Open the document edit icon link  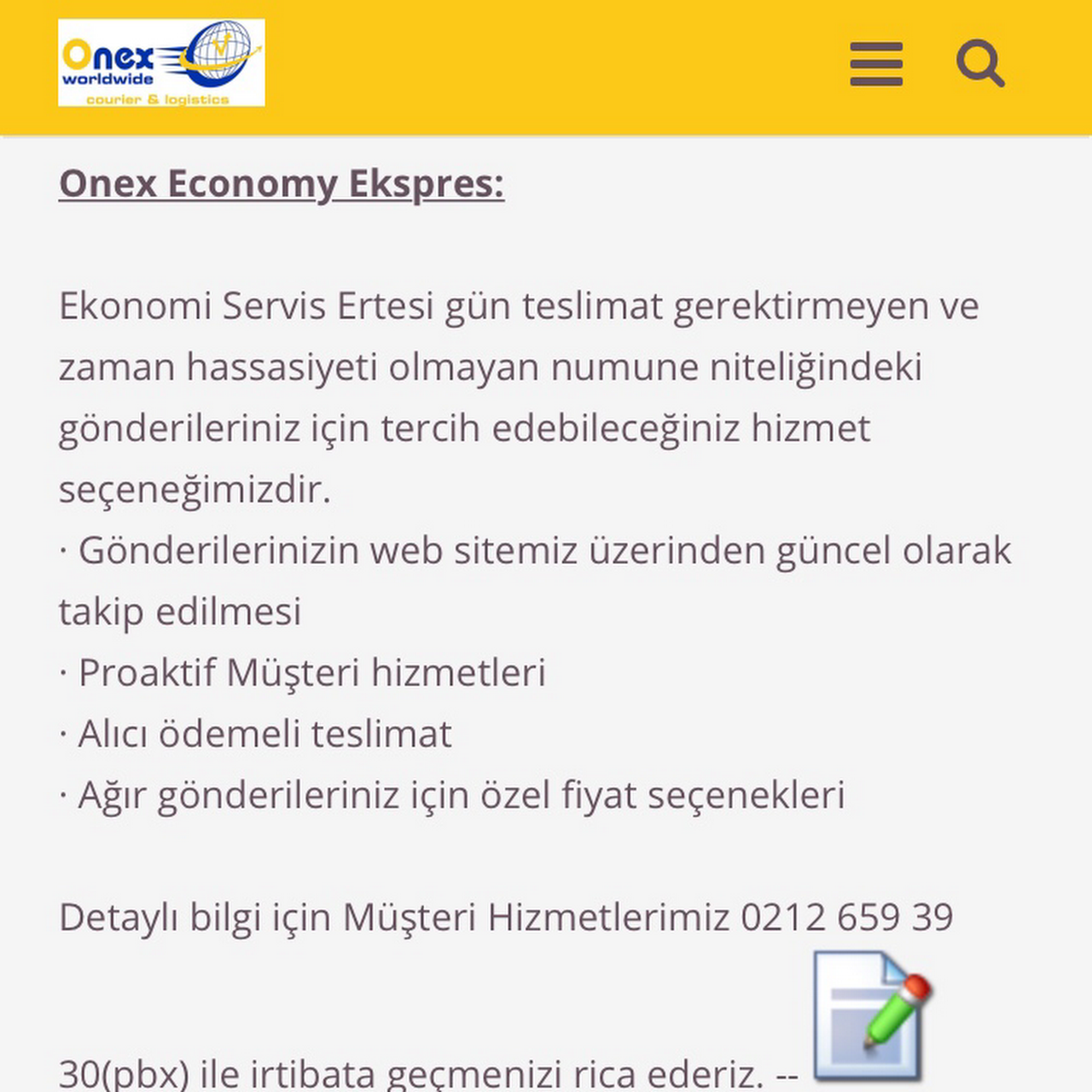[871, 1015]
